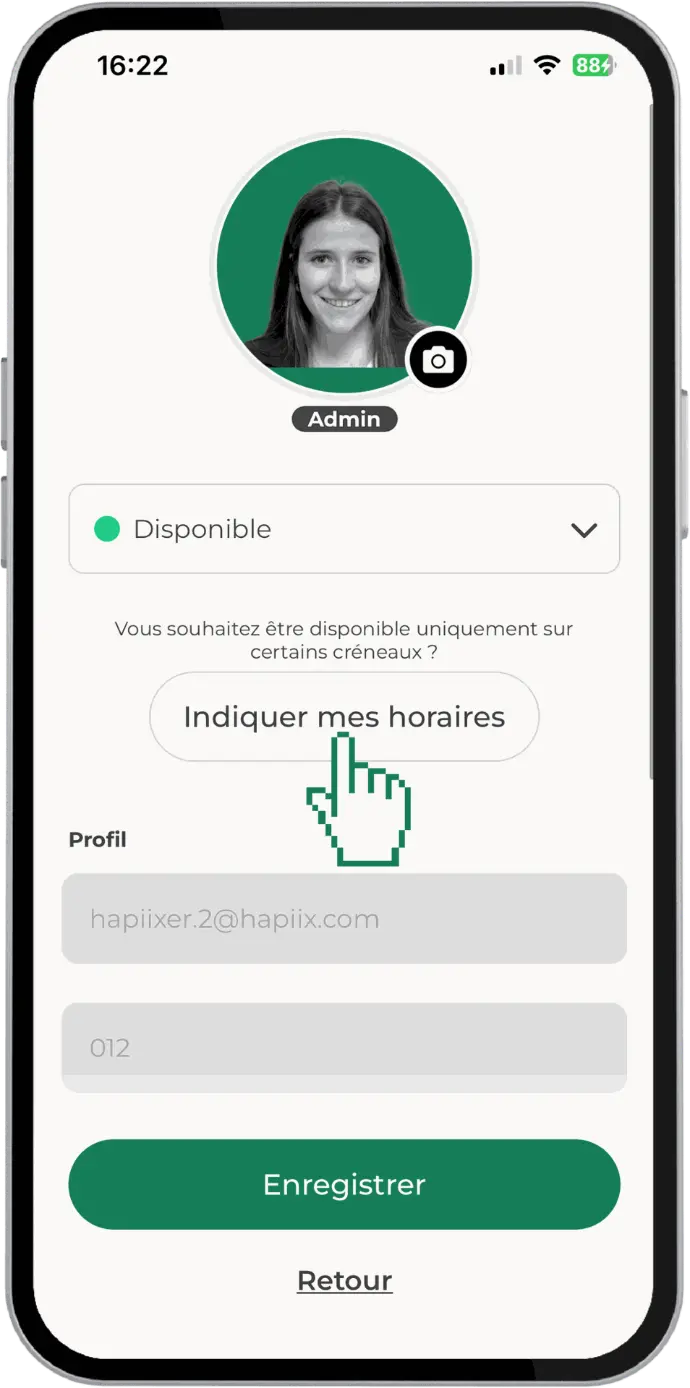Edit the 012 number field

344,1047
